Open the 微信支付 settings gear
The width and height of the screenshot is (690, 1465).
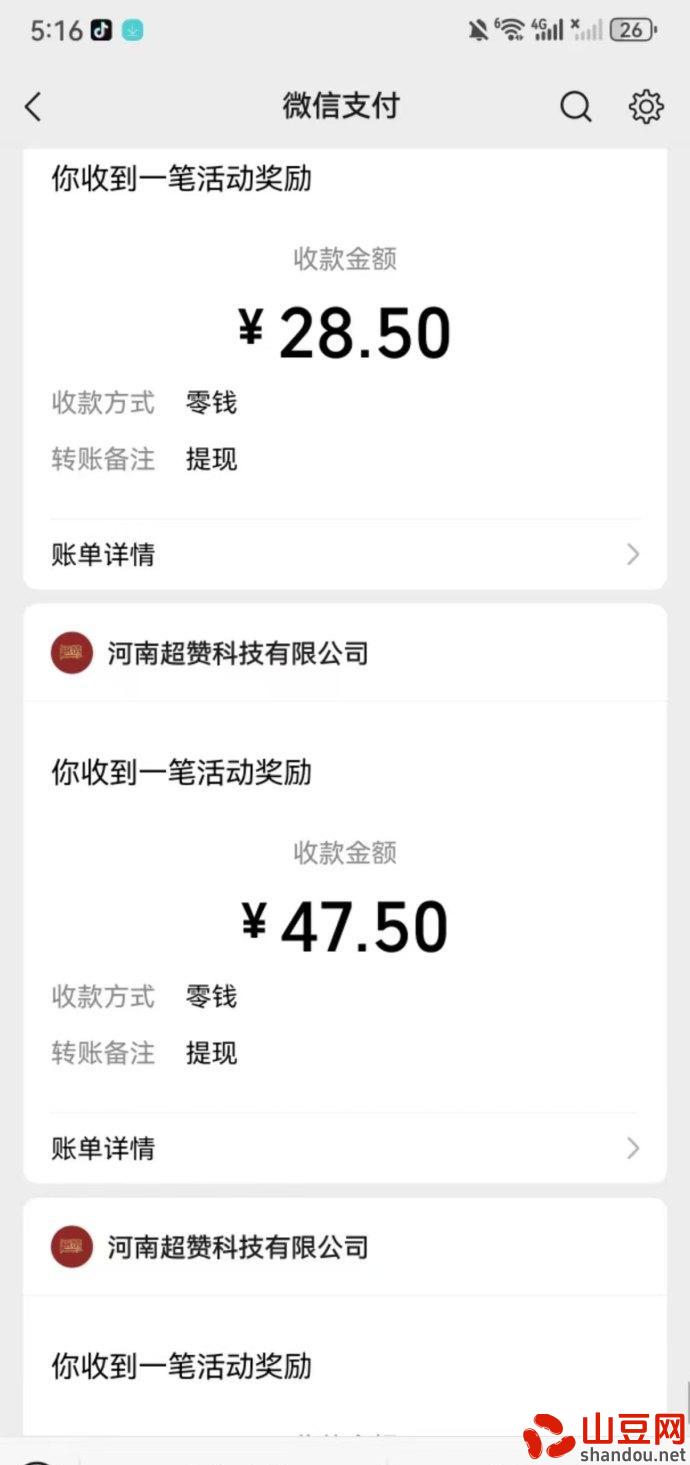(x=646, y=107)
